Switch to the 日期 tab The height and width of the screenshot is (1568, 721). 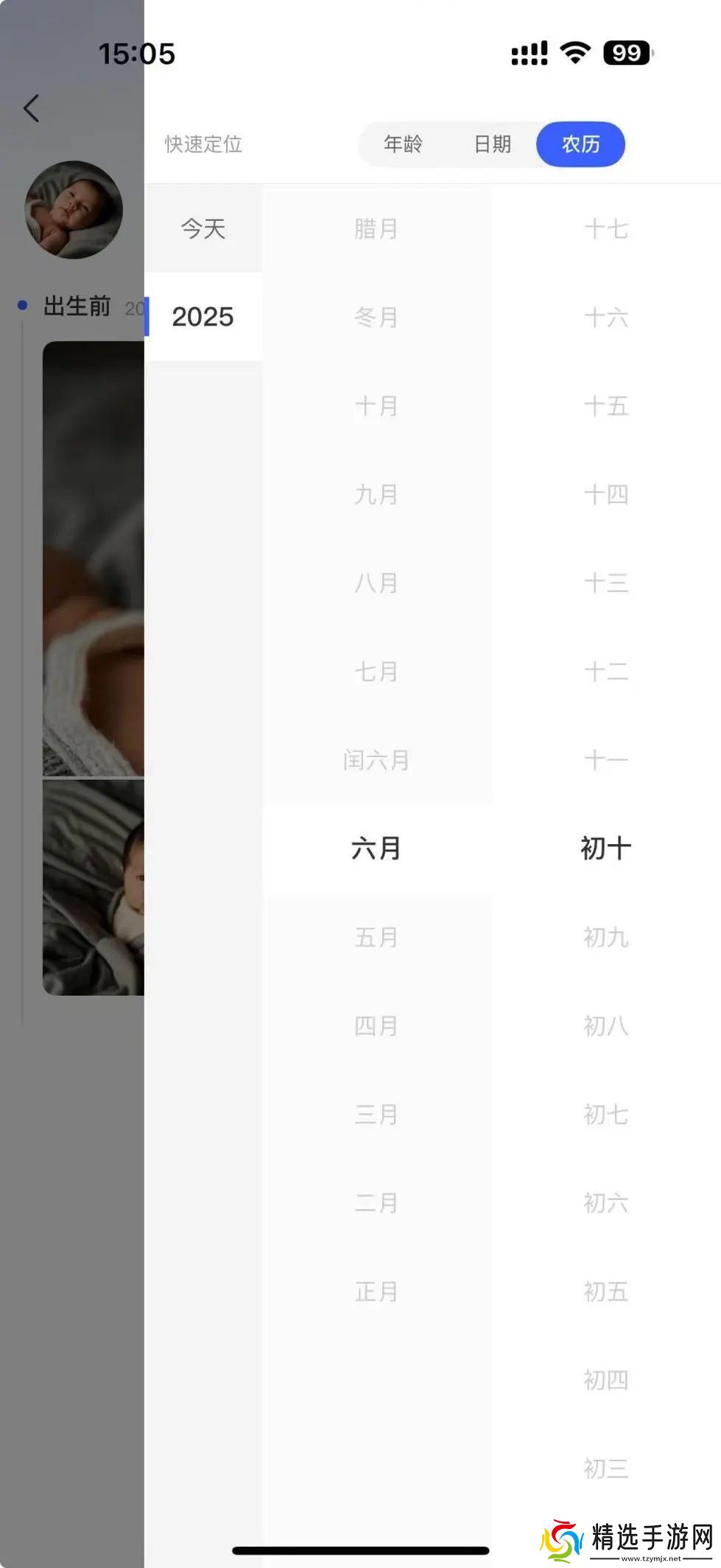pyautogui.click(x=492, y=144)
